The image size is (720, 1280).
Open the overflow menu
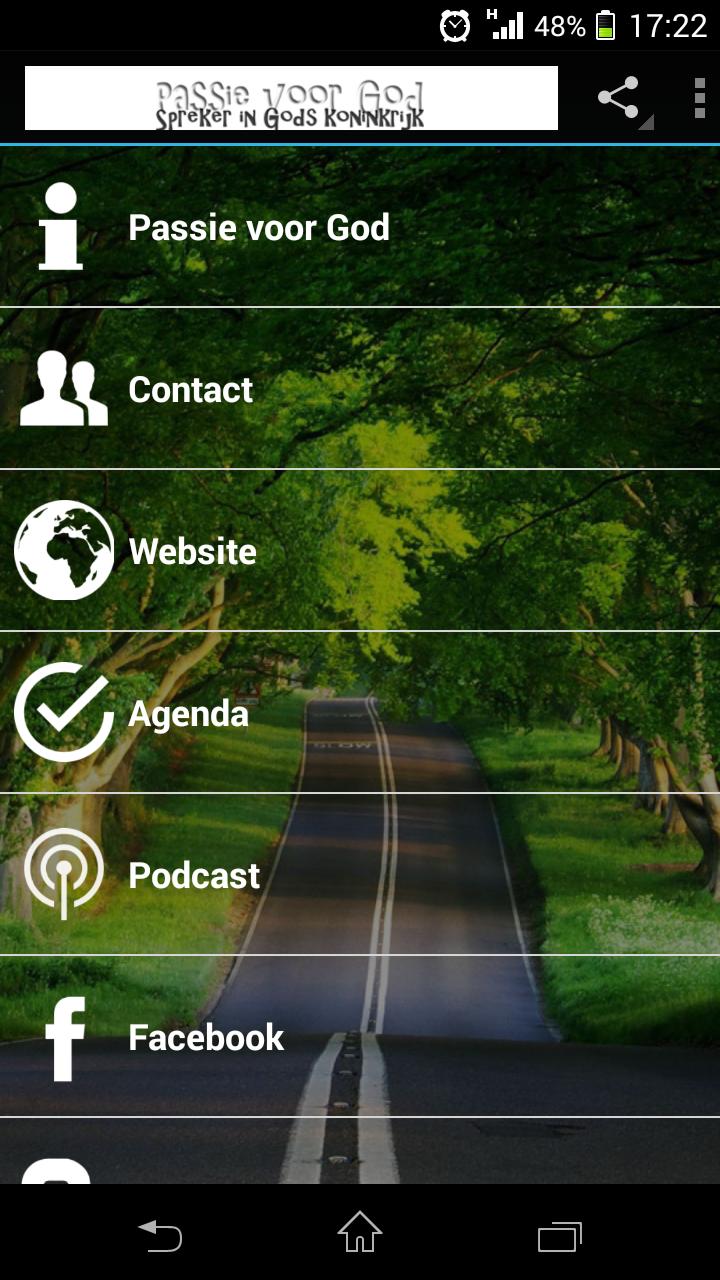tap(699, 99)
